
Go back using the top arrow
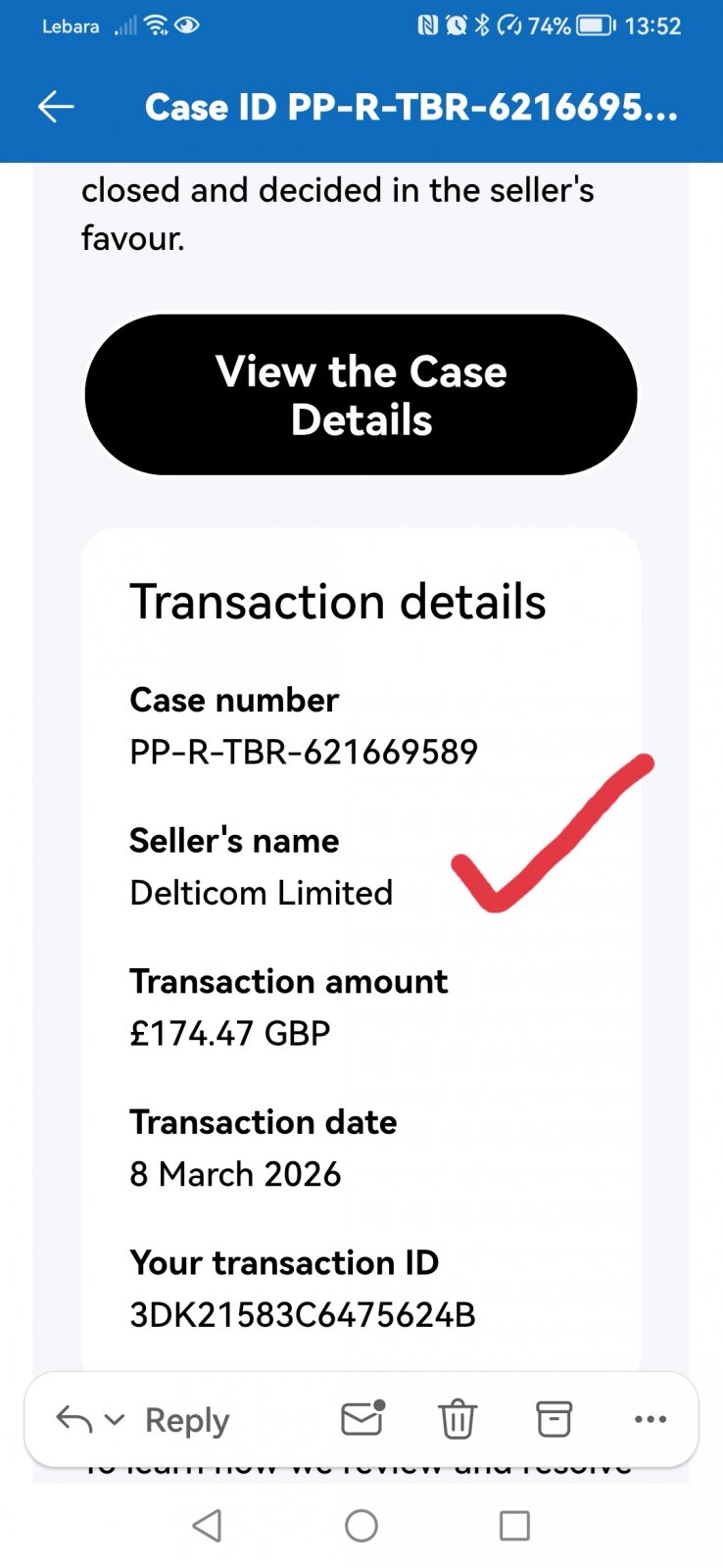tap(56, 107)
